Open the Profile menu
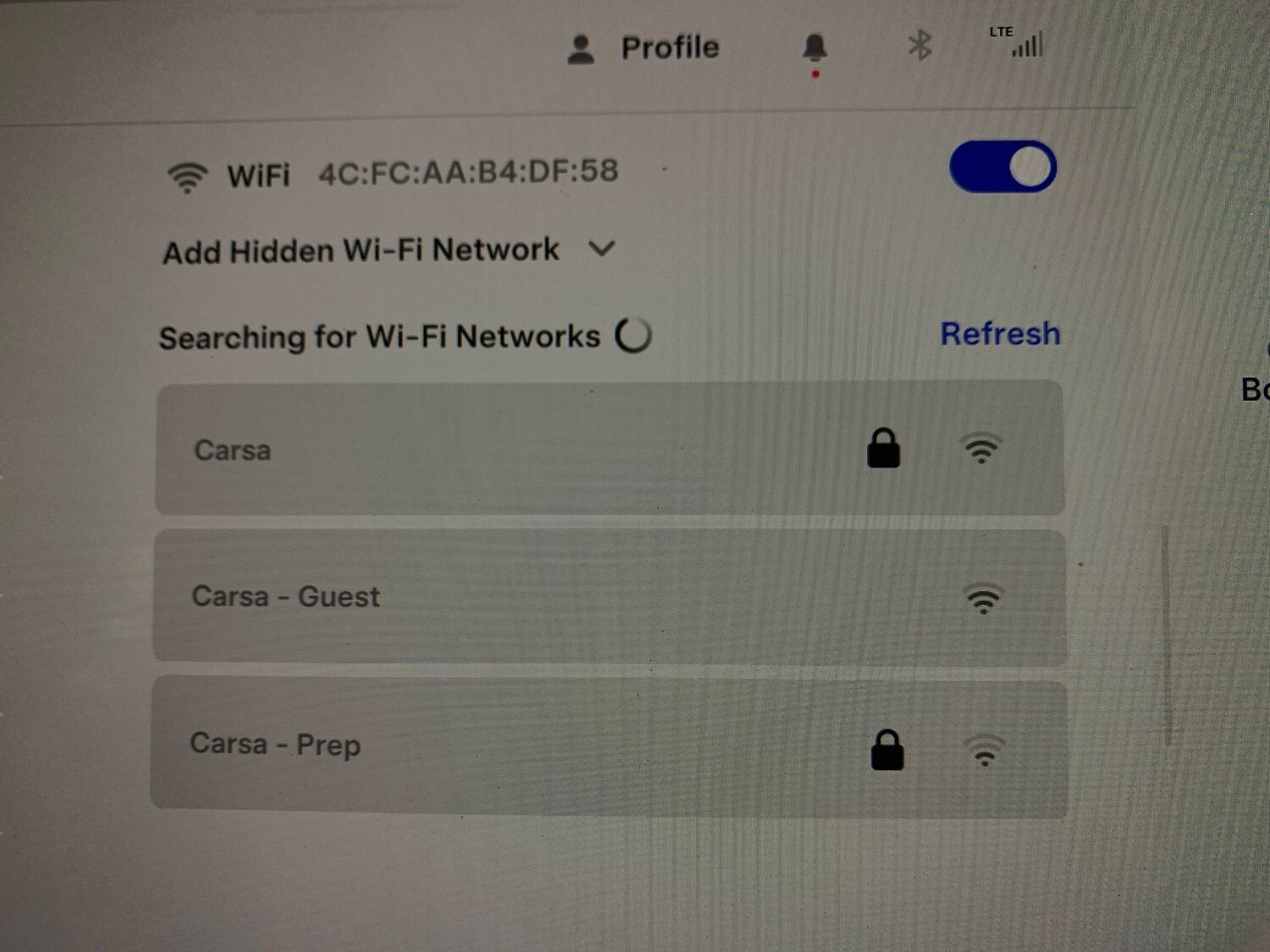Viewport: 1270px width, 952px height. tap(645, 48)
